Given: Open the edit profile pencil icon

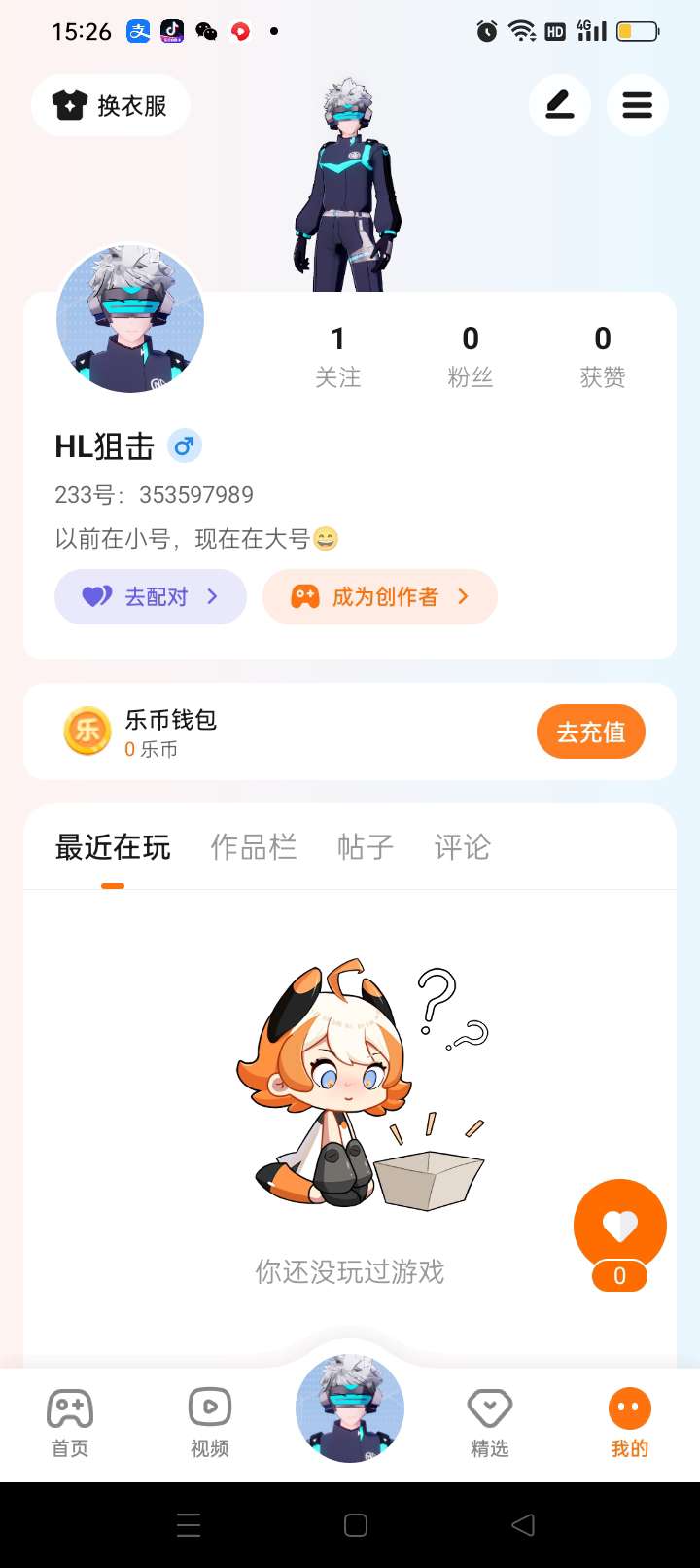Looking at the screenshot, I should 560,105.
